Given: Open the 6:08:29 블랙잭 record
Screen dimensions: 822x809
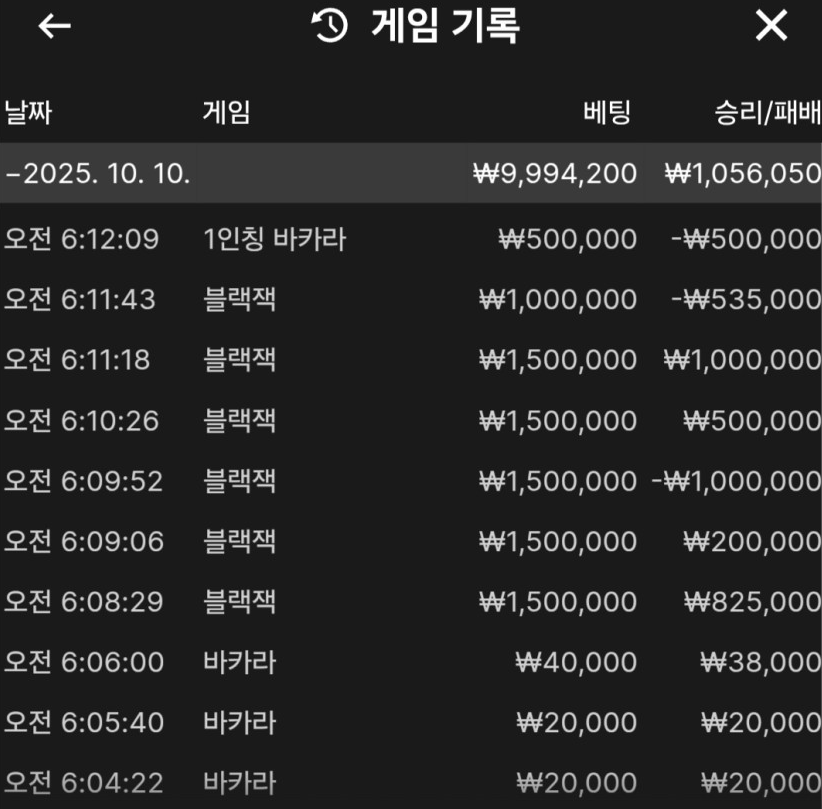Looking at the screenshot, I should [411, 602].
